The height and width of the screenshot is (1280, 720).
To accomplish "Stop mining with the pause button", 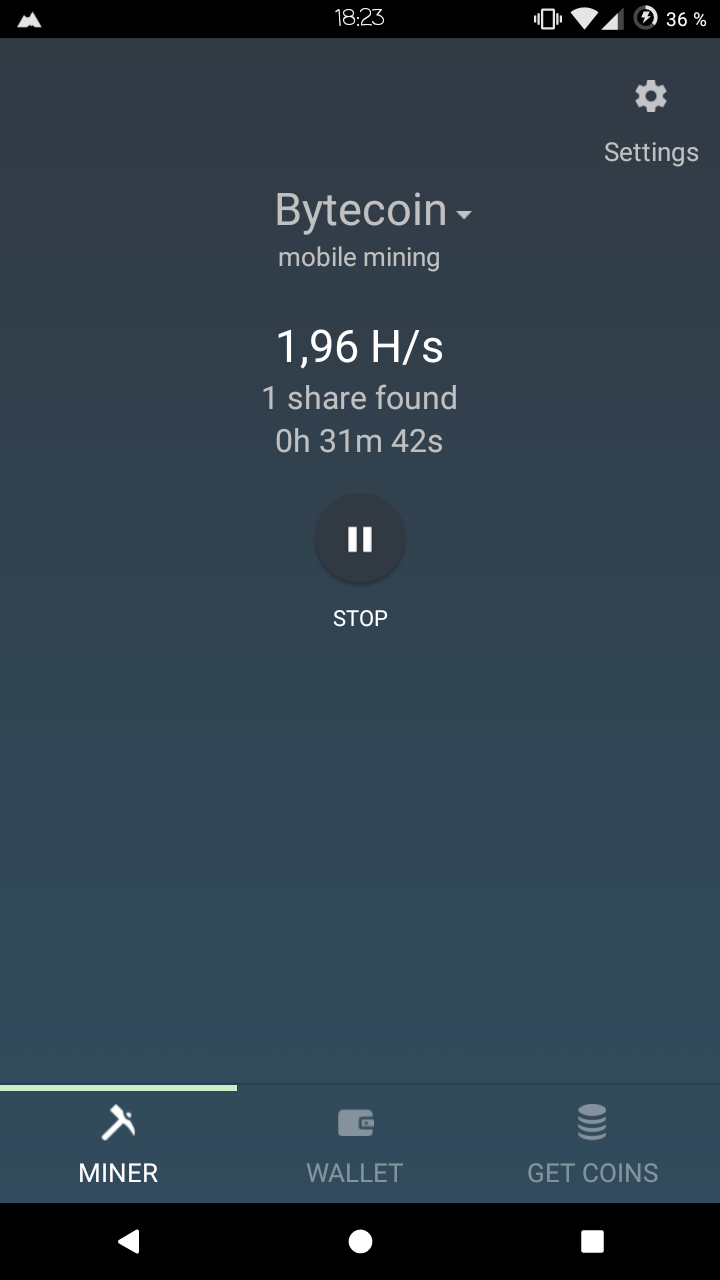I will pos(360,539).
